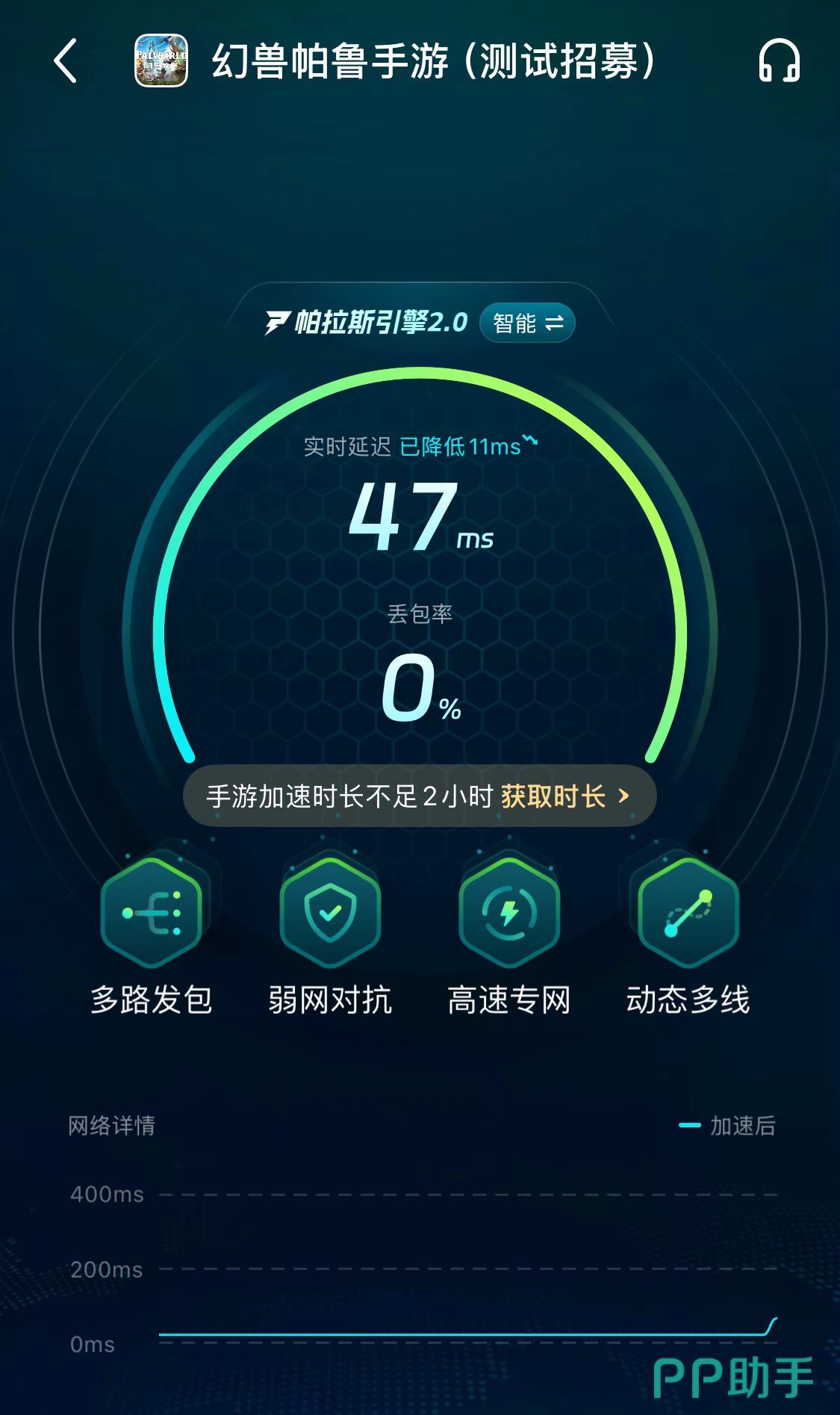This screenshot has width=840, height=1415.
Task: Switch the acceleration mode via the 智能 chip
Action: (x=527, y=323)
